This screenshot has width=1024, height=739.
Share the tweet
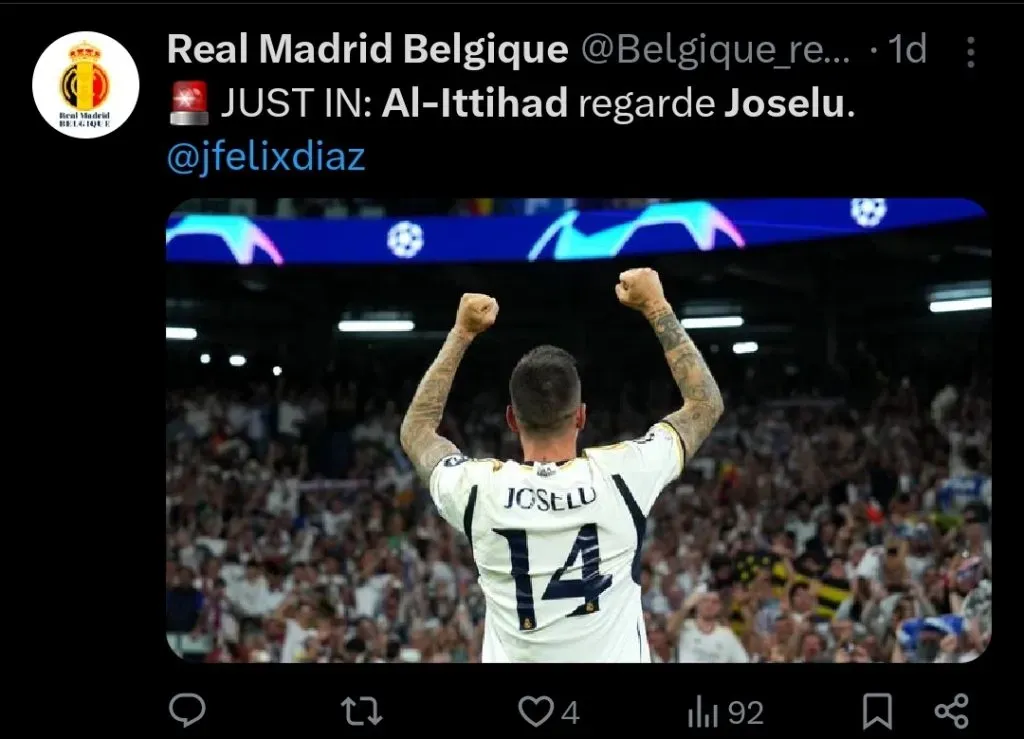coord(951,711)
